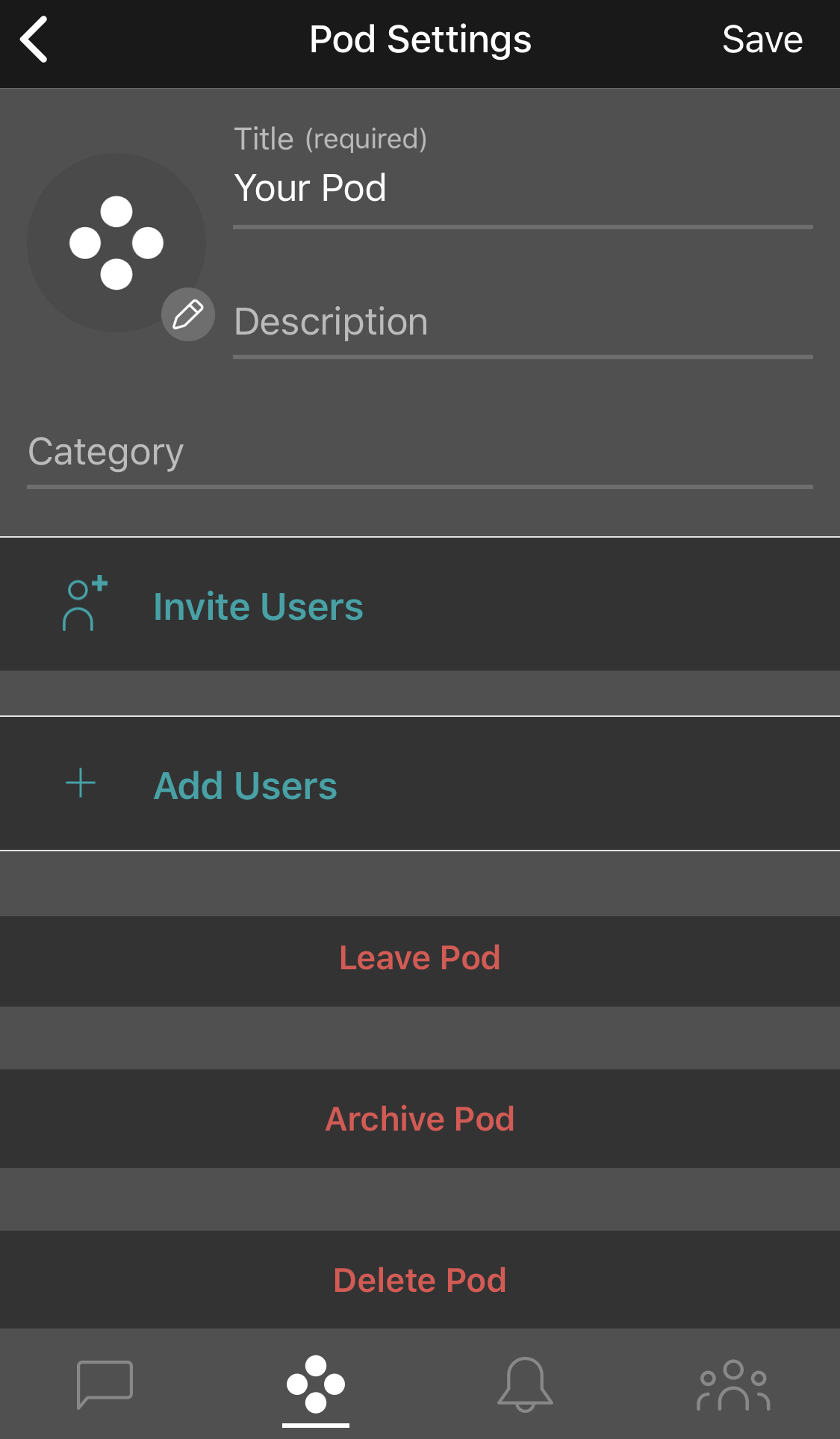840x1439 pixels.
Task: Edit the pod avatar image
Action: click(188, 314)
